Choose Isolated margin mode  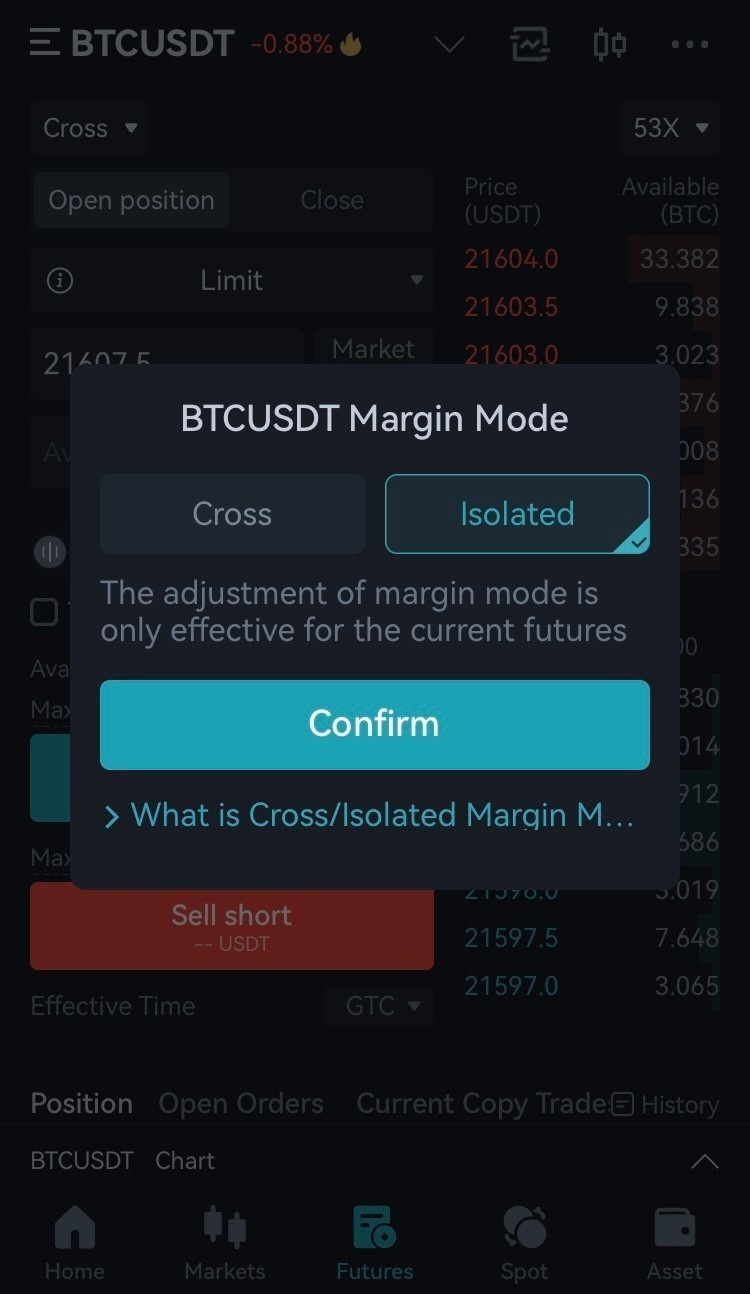[517, 514]
